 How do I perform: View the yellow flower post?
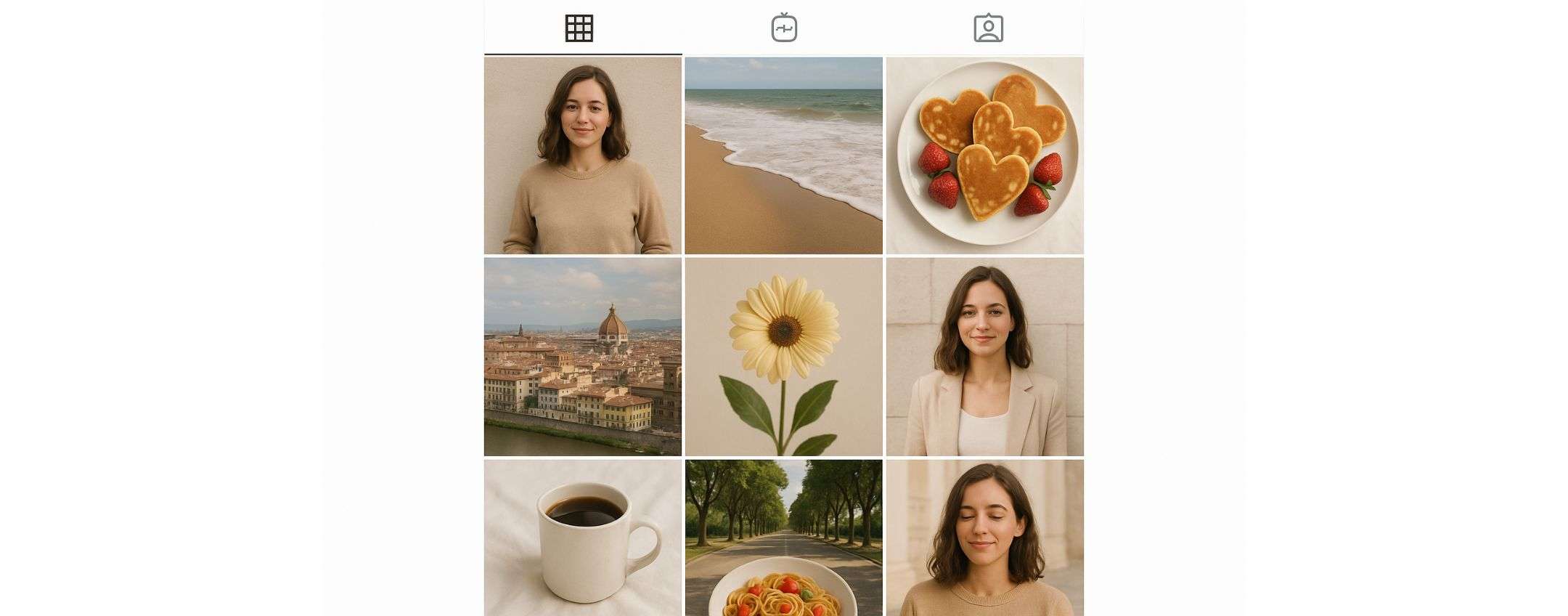[x=784, y=357]
